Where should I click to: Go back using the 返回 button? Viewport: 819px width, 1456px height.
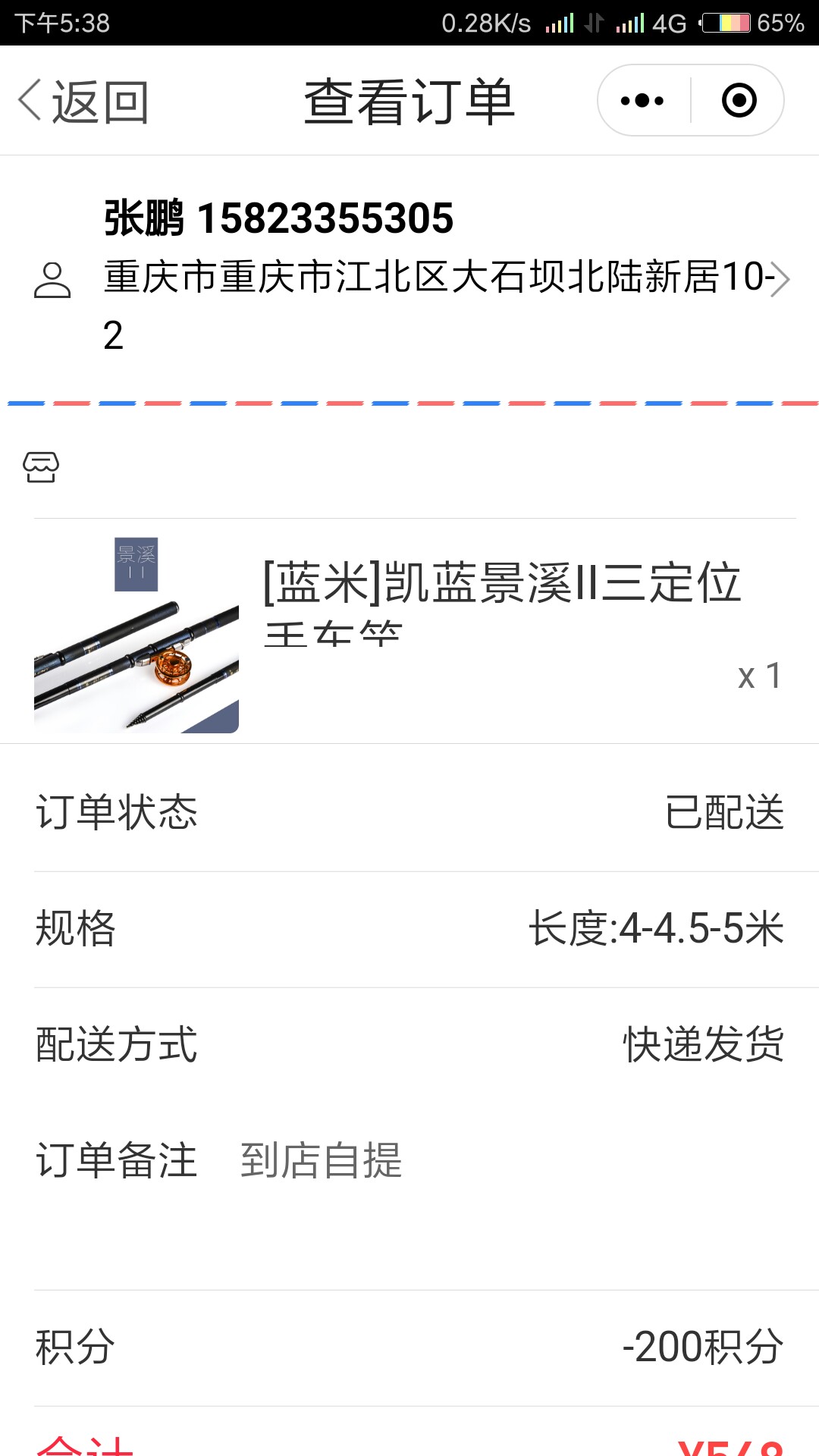pyautogui.click(x=83, y=101)
